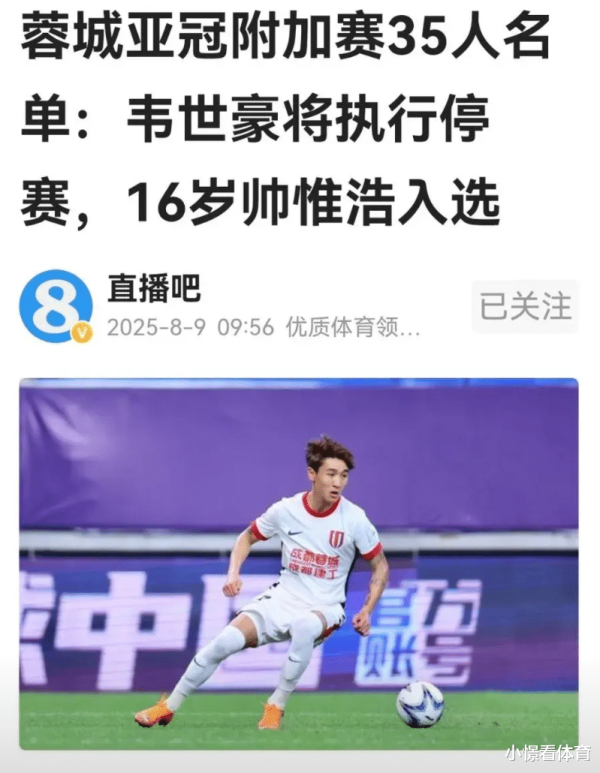Viewport: 600px width, 773px height.
Task: Open the 直播吧 author name profile
Action: pyautogui.click(x=154, y=289)
